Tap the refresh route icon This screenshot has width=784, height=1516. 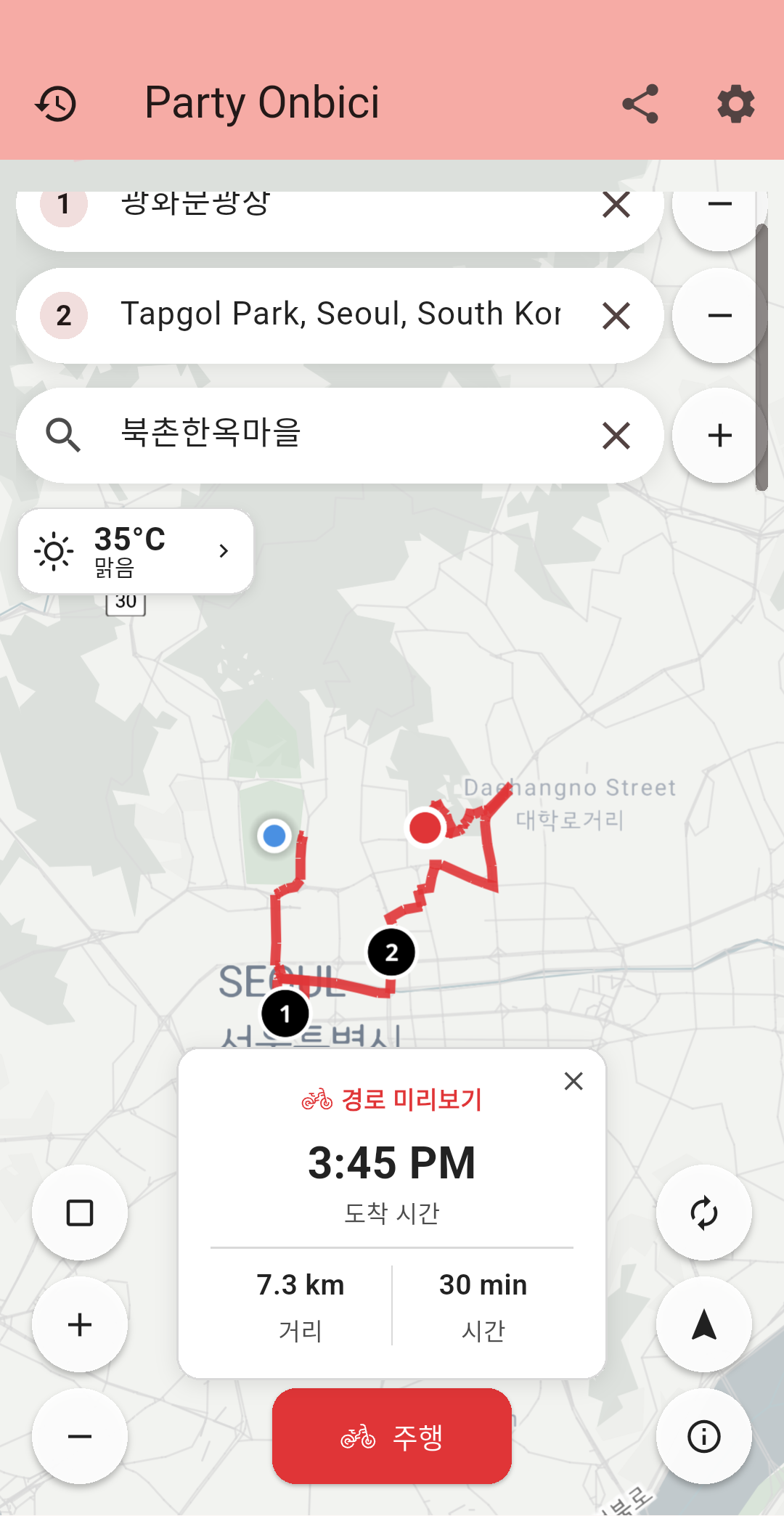coord(703,1211)
